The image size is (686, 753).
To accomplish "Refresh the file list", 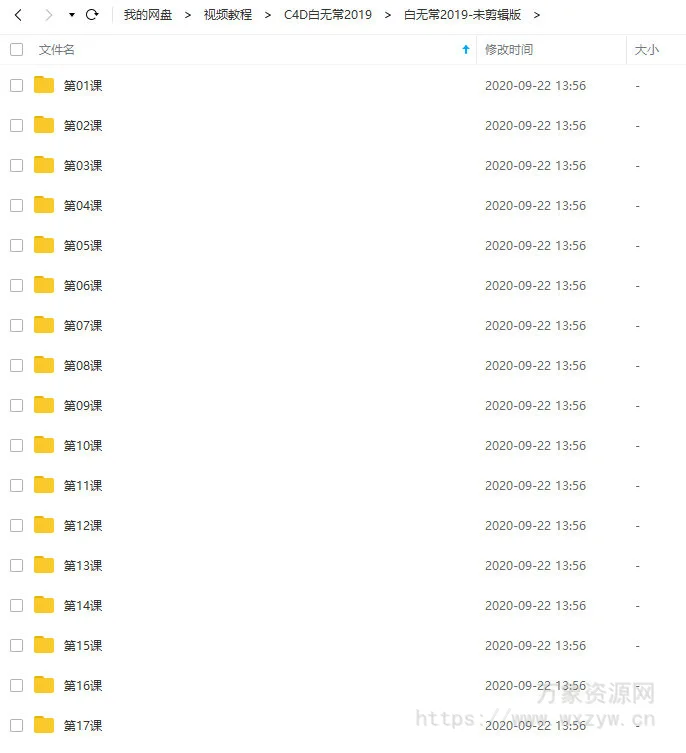I will (92, 15).
